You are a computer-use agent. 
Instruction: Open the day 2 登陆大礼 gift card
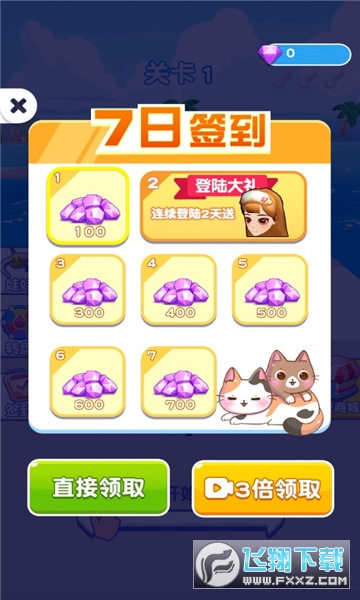tap(223, 207)
